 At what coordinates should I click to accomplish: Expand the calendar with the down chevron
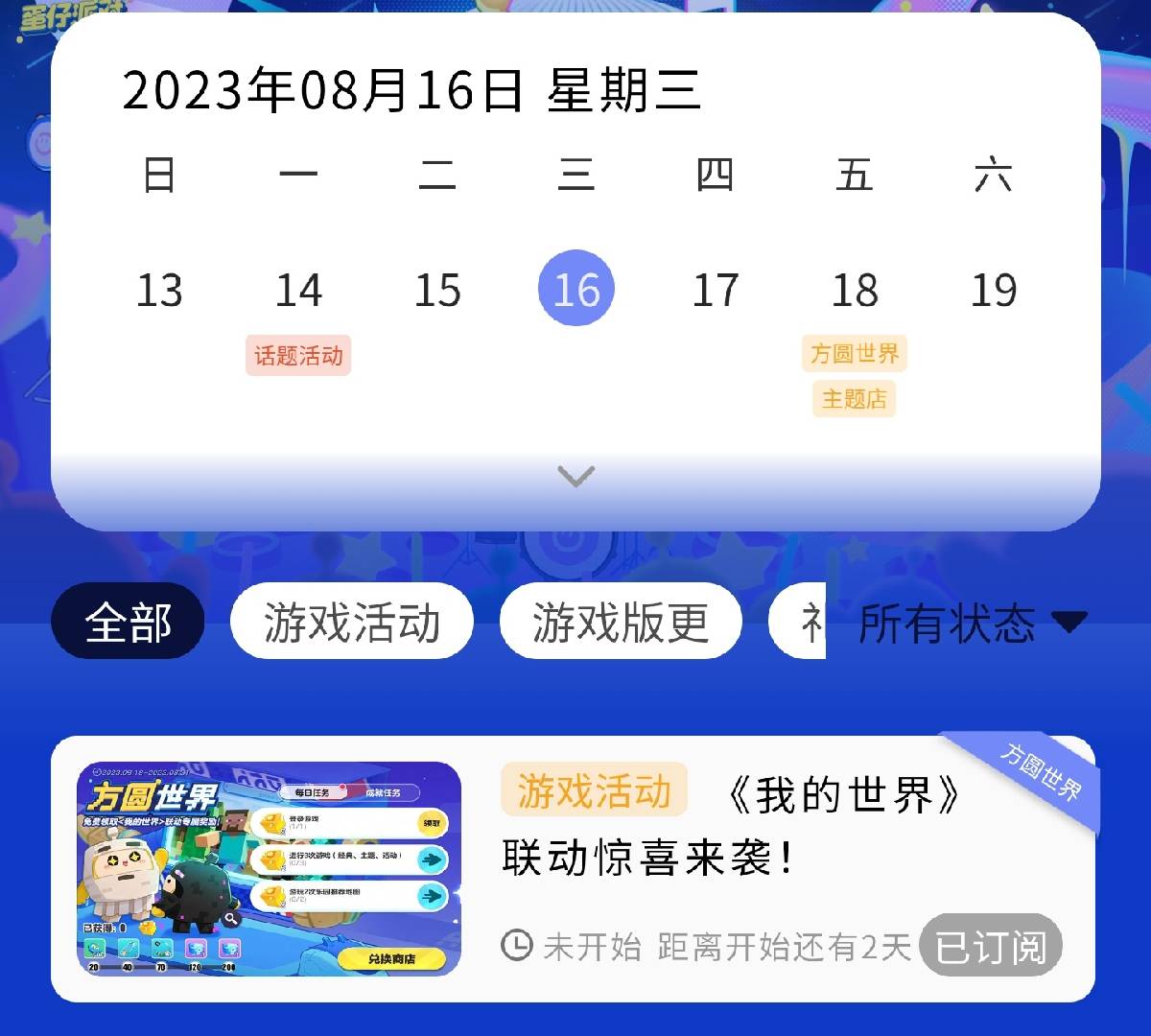click(x=575, y=476)
